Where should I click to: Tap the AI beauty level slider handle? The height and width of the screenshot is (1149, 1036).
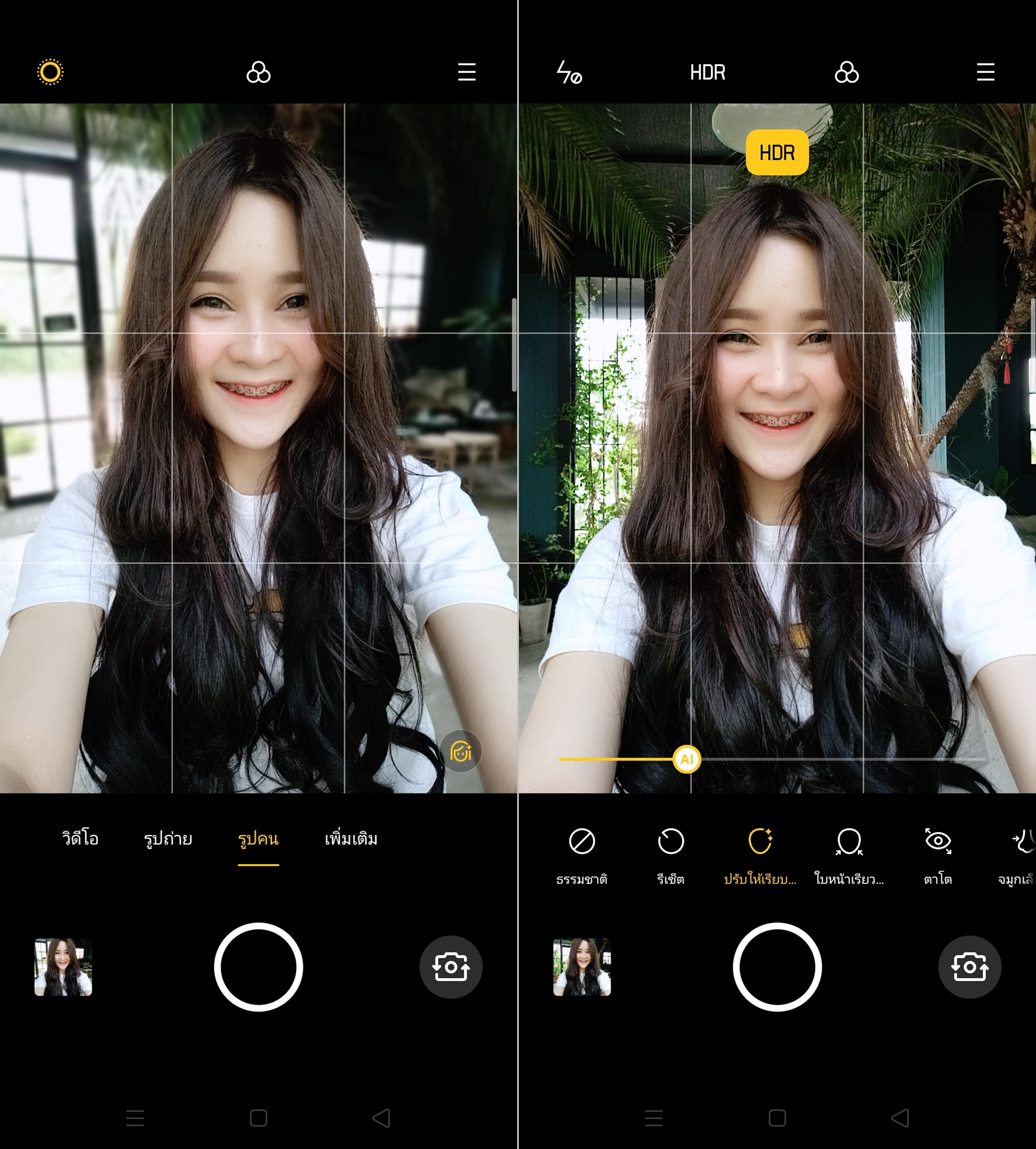687,760
